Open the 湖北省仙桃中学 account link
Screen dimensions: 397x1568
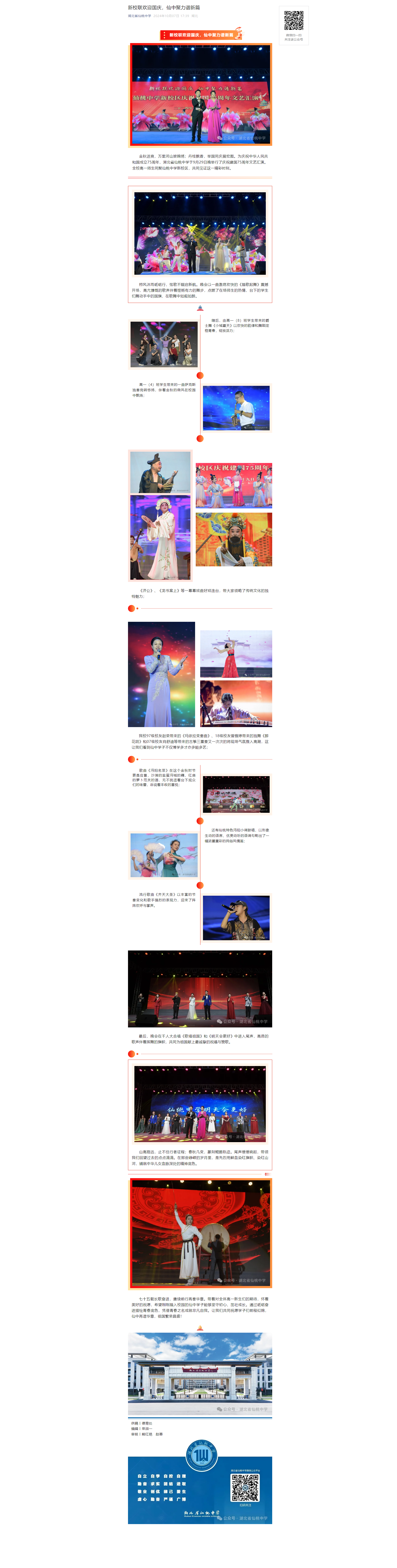139,16
